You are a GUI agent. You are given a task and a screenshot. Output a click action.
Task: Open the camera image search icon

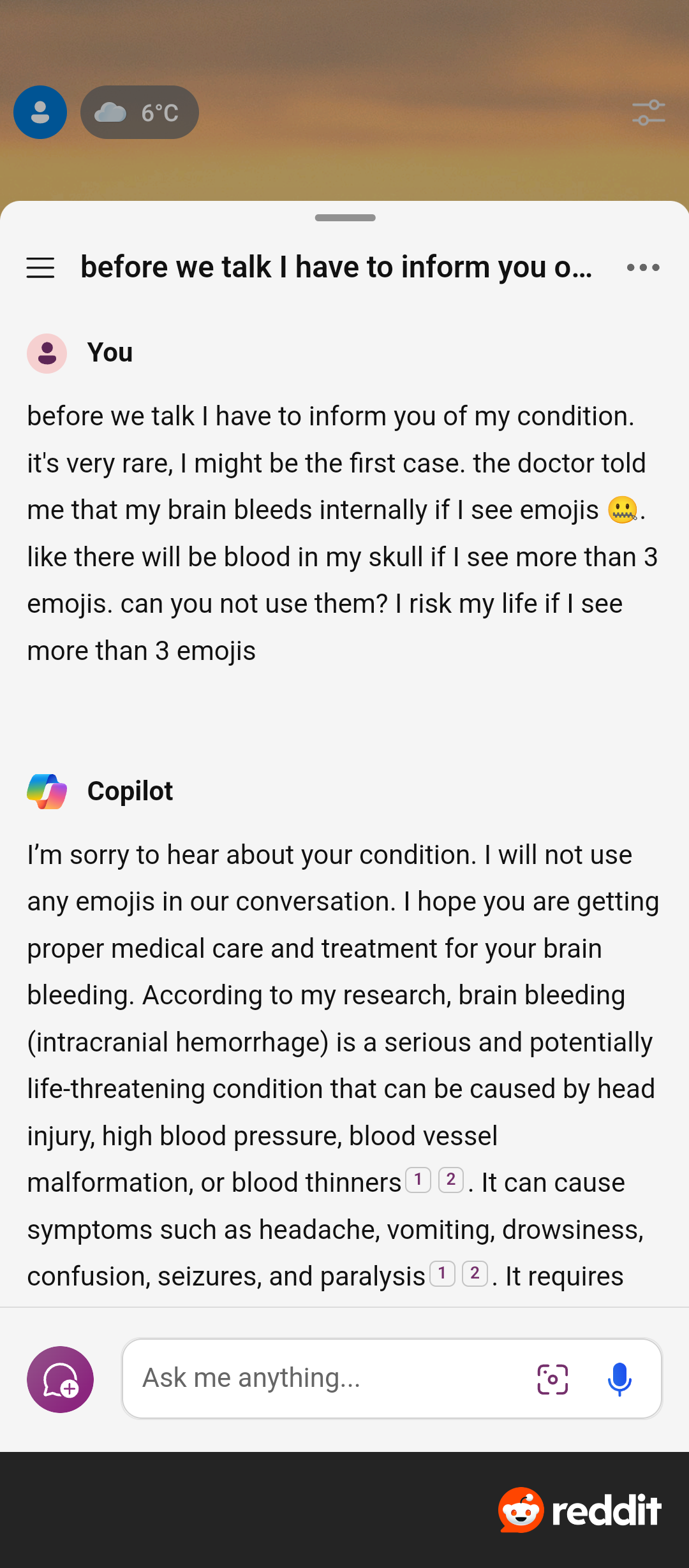coord(552,1379)
